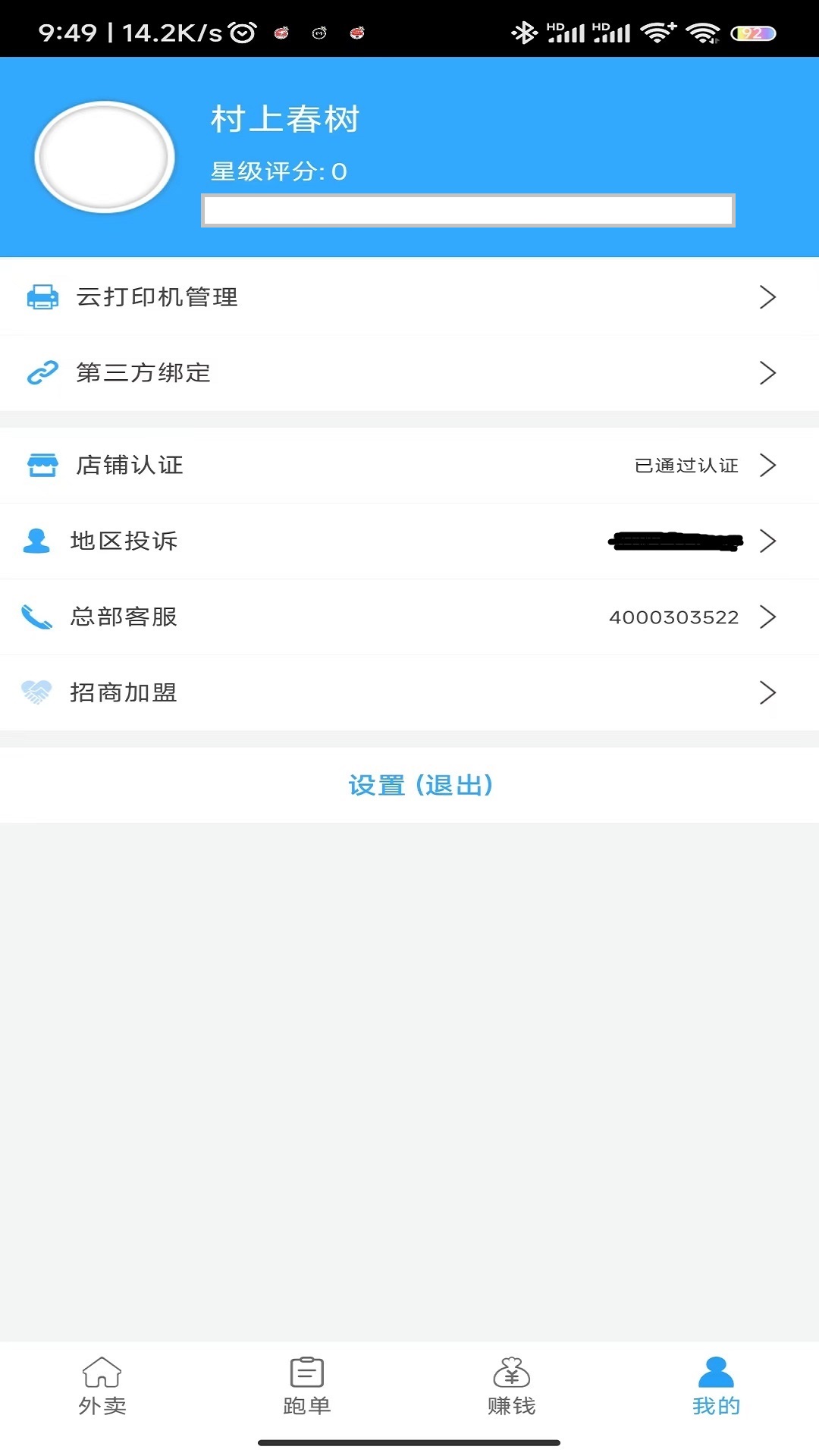Click the chain-link icon for 第三方绑定
819x1456 pixels.
click(x=42, y=373)
